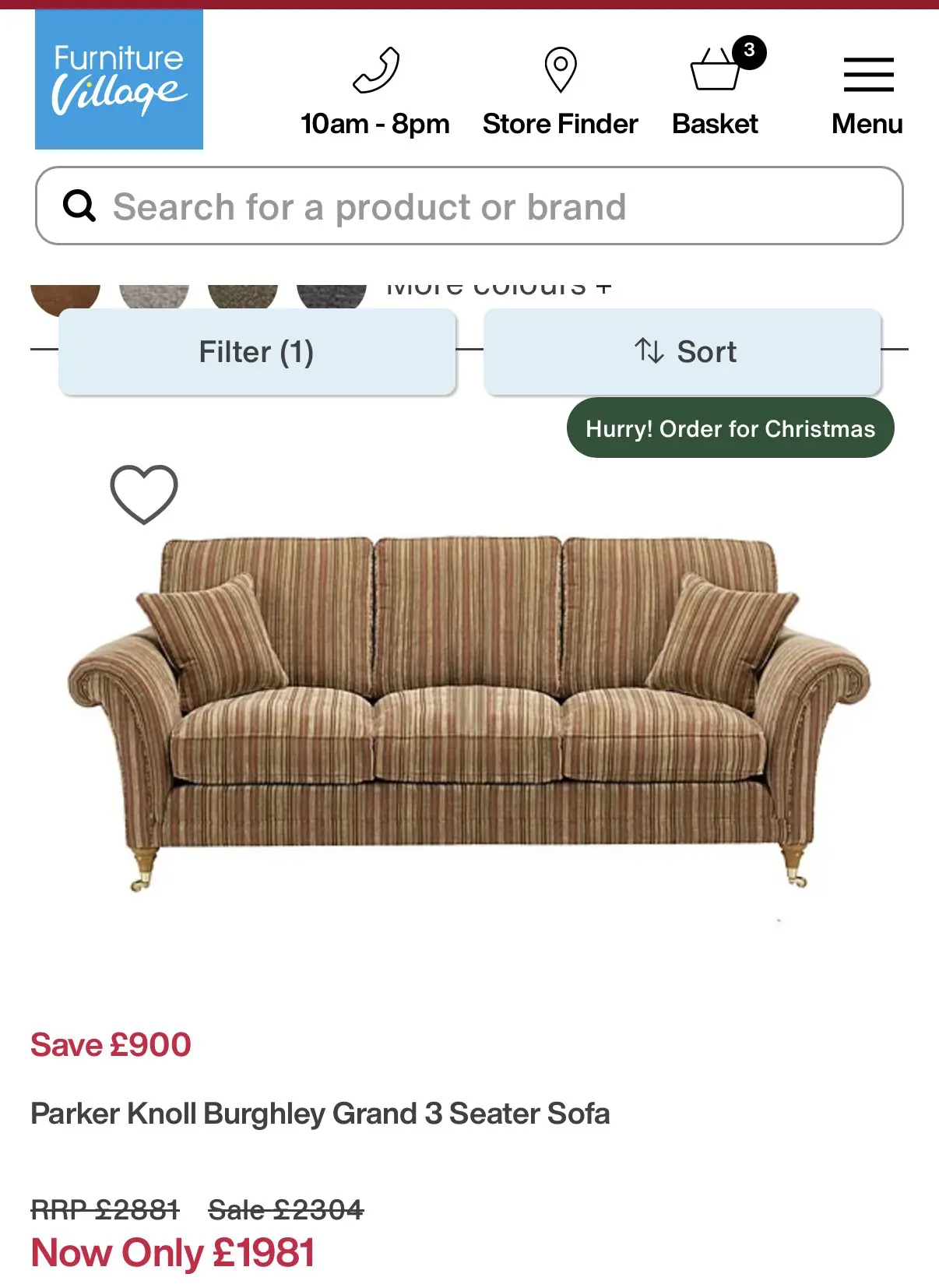
Task: Add the Burghley sofa to the wishlist
Action: [x=144, y=494]
